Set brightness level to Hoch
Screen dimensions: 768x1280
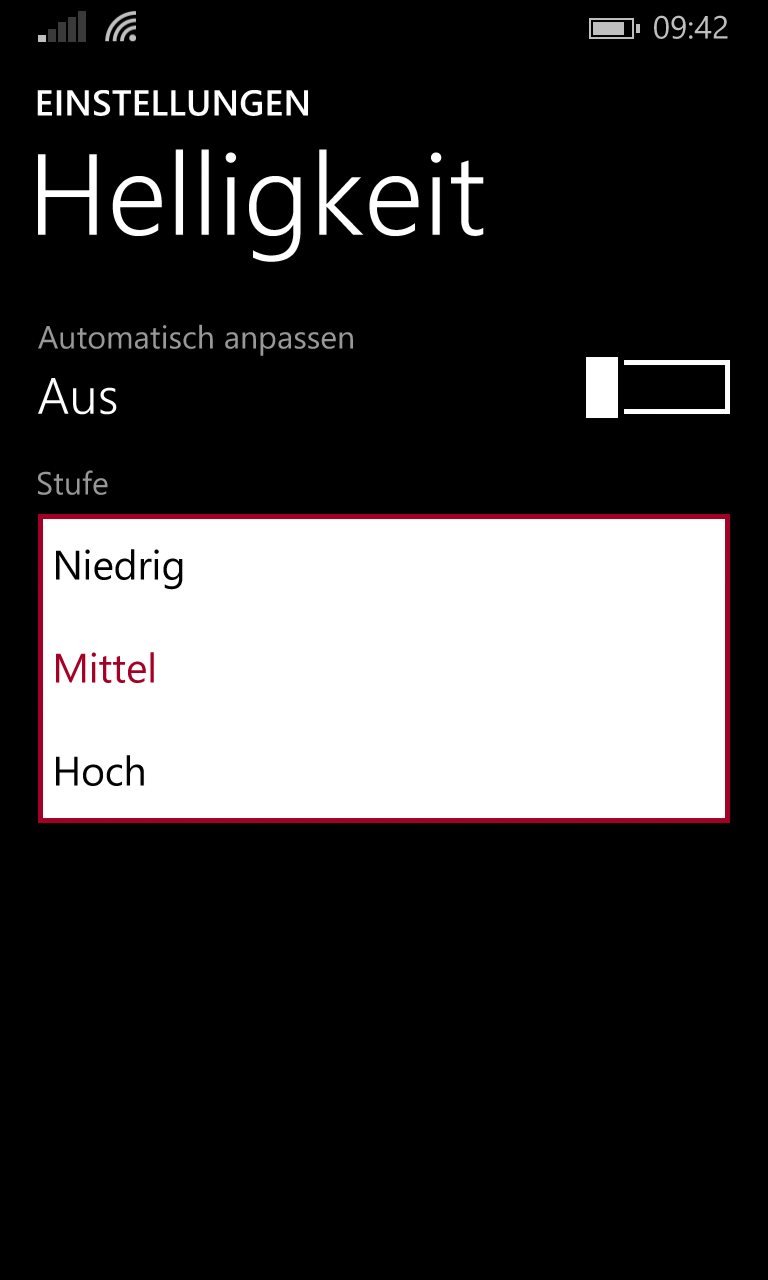click(x=384, y=771)
